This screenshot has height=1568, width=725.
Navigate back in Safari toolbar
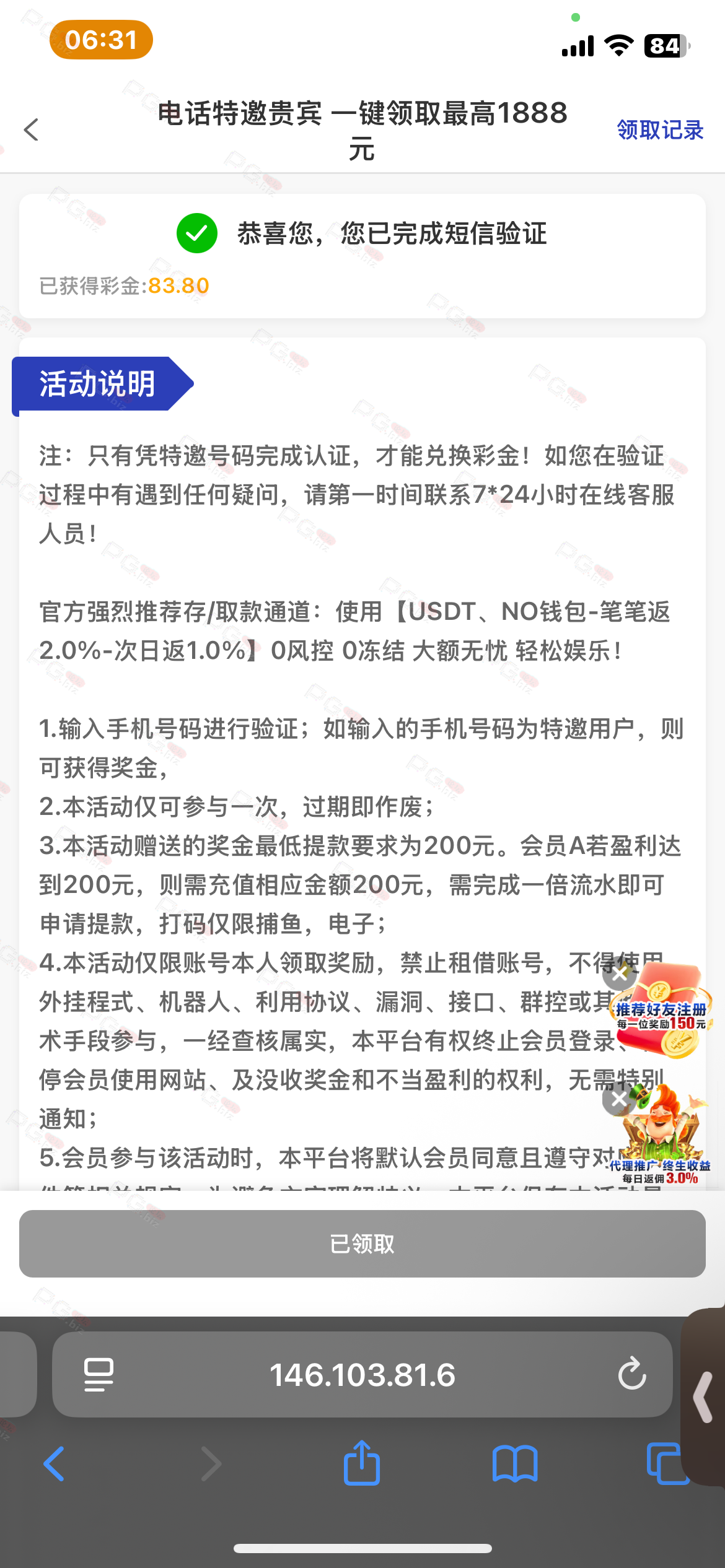pos(54,1464)
